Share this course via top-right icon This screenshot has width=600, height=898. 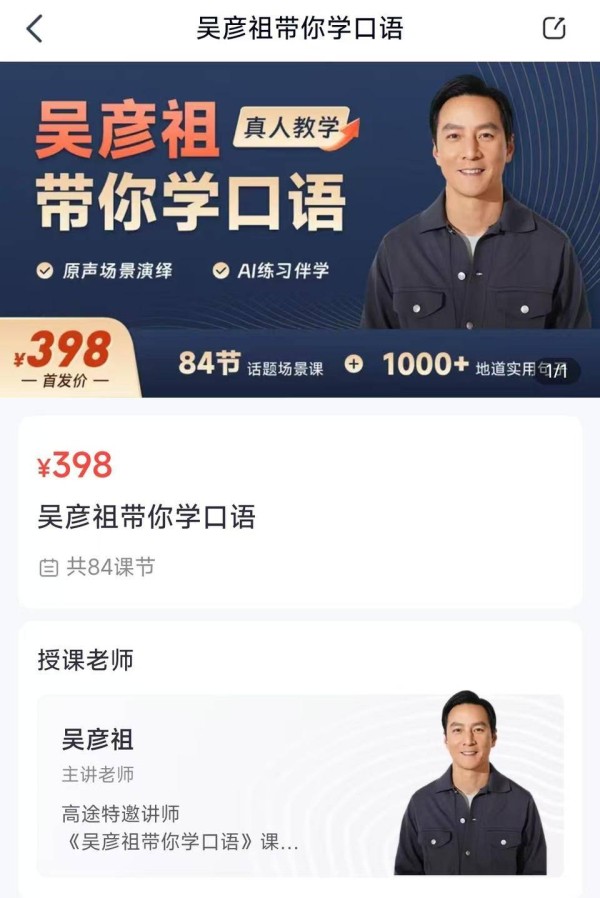click(x=554, y=29)
